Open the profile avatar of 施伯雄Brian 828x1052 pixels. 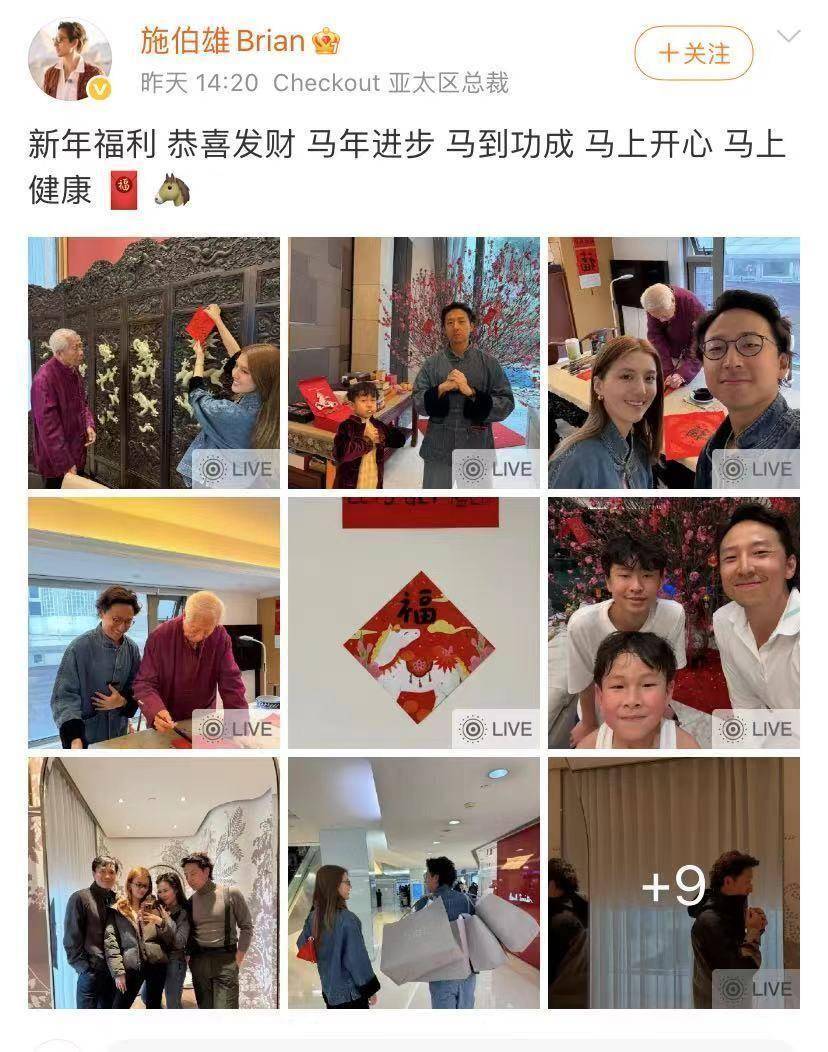69,59
